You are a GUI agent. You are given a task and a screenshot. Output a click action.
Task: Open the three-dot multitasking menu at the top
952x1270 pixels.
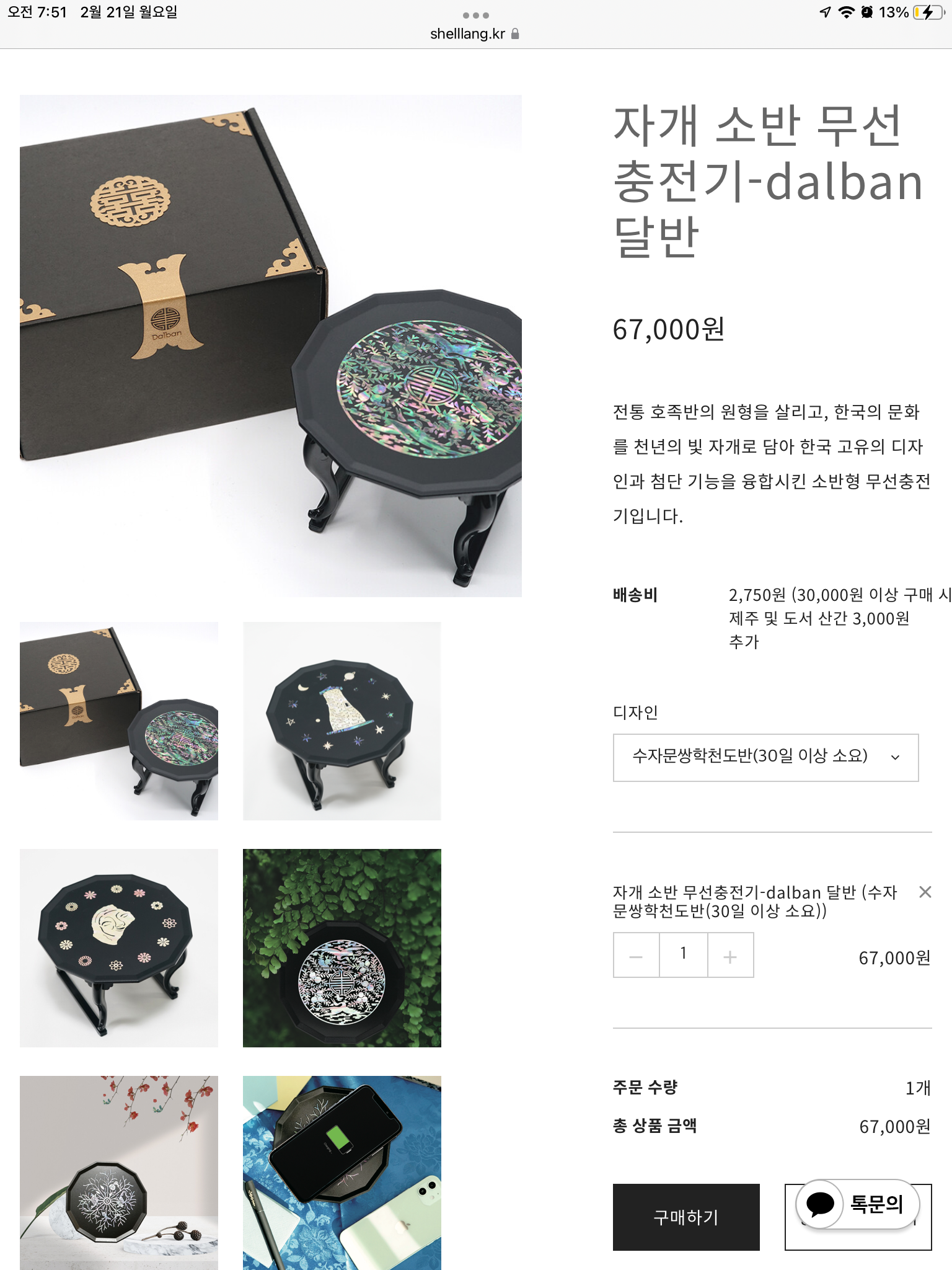coord(475,15)
